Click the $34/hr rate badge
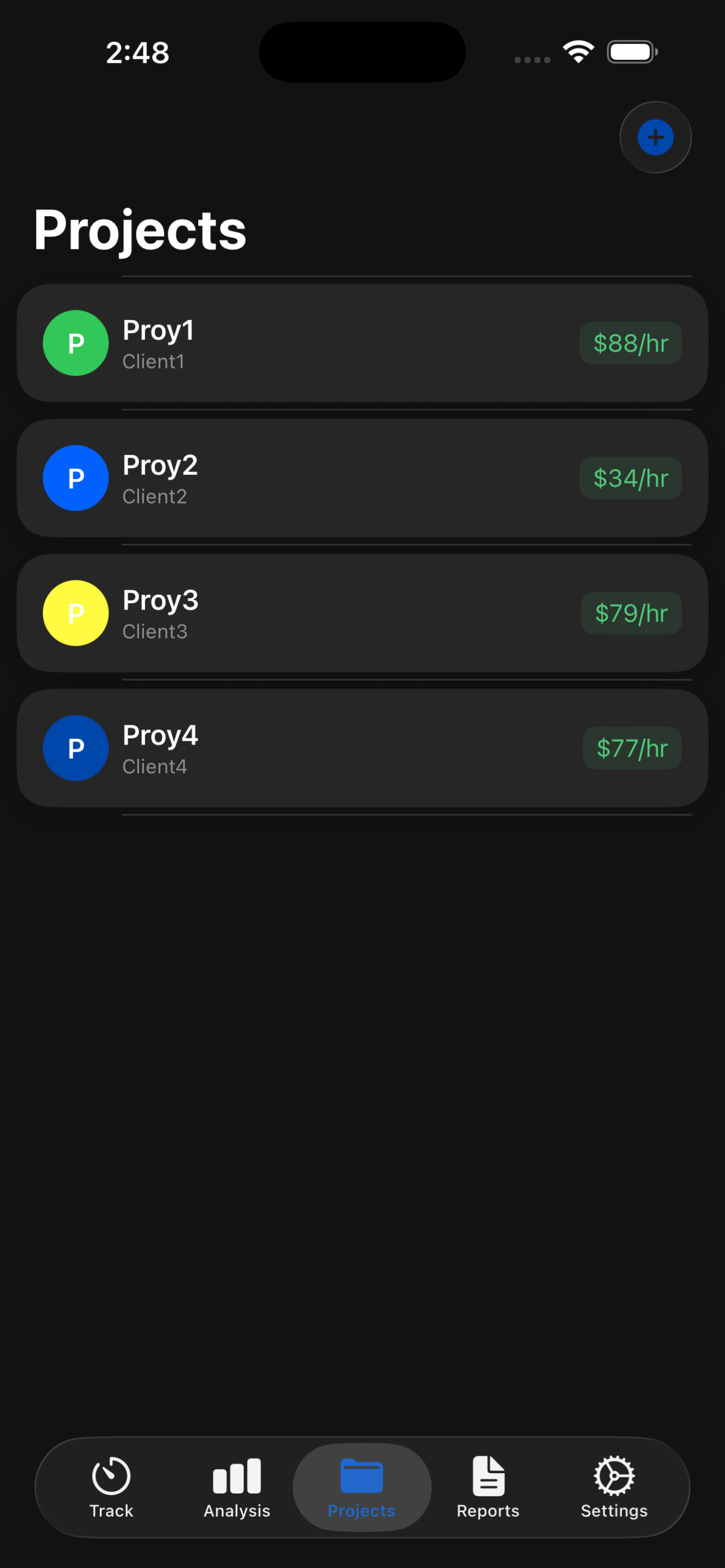Image resolution: width=725 pixels, height=1568 pixels. click(630, 478)
